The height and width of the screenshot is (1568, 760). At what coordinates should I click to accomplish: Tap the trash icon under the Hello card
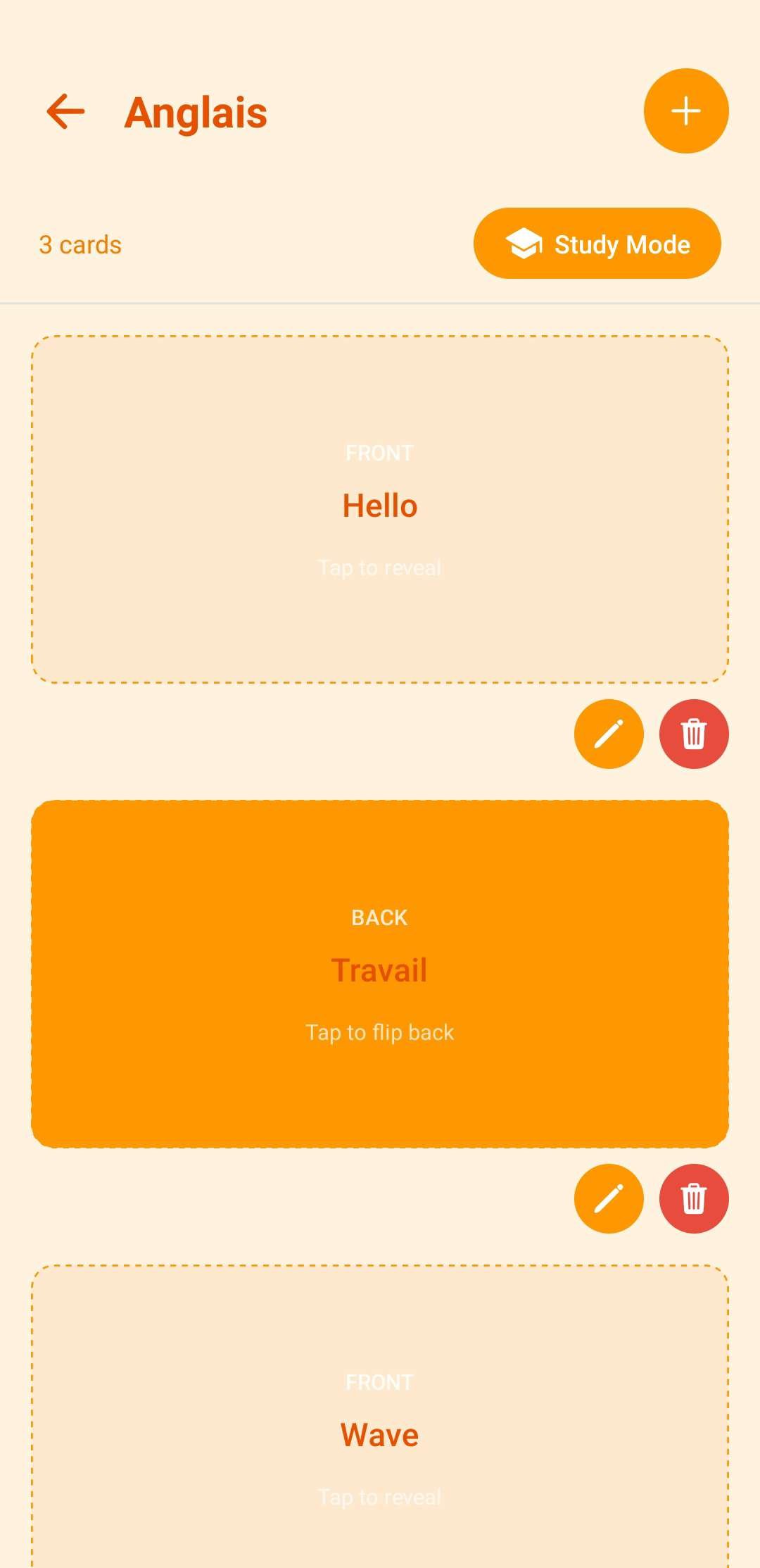[693, 734]
